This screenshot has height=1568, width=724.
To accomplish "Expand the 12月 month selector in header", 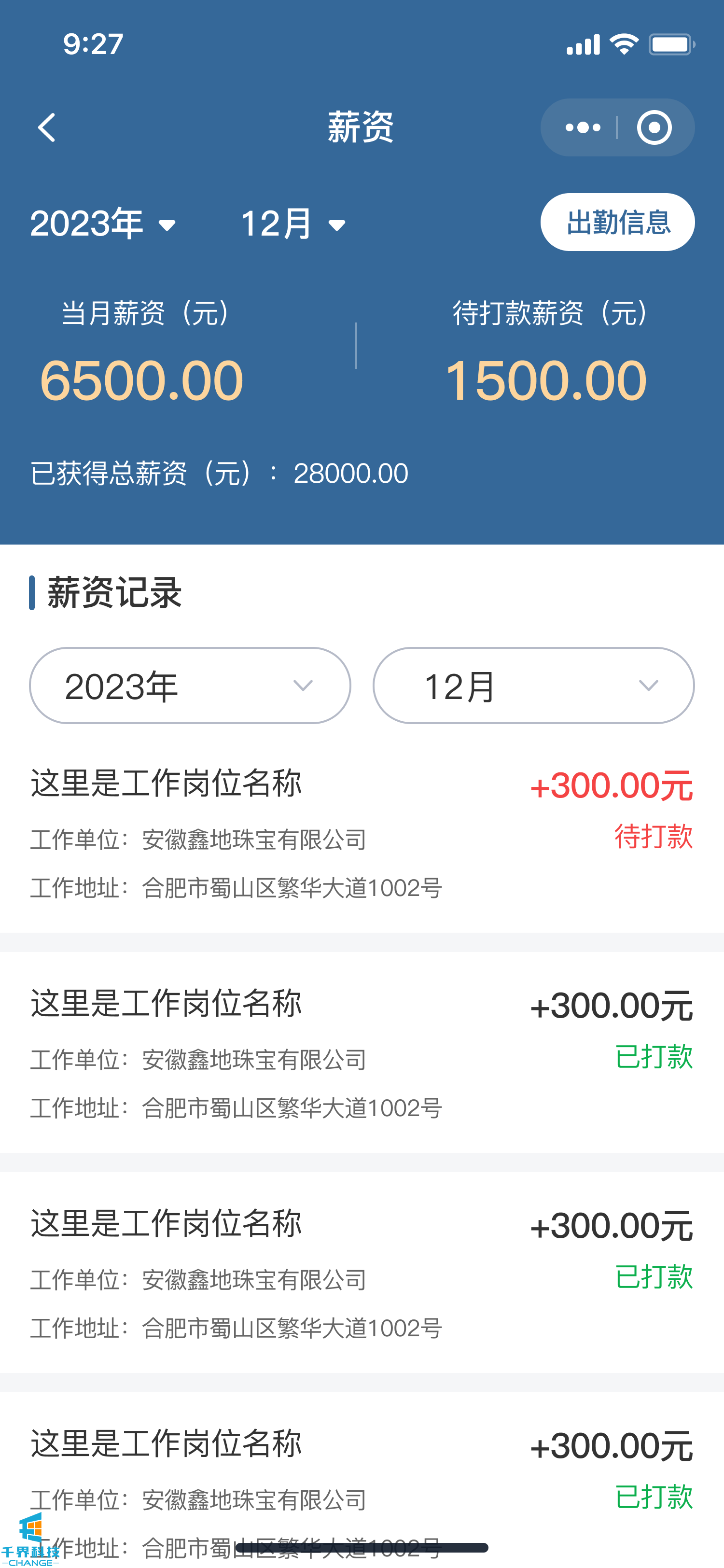I will coord(293,224).
